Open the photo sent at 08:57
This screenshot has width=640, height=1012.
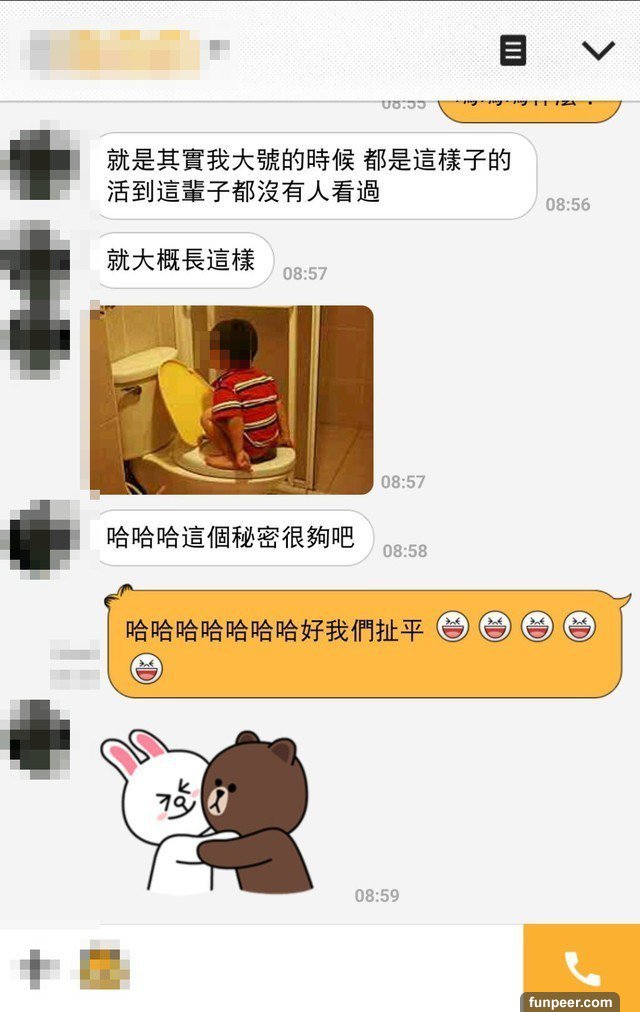click(232, 400)
